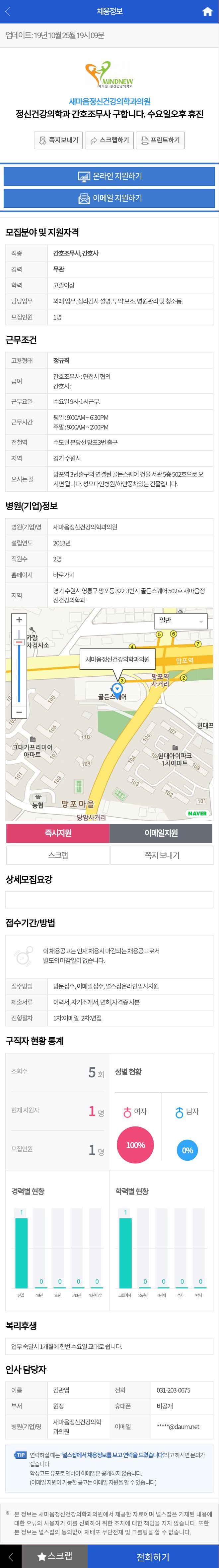The width and height of the screenshot is (219, 1568).
Task: Go back using the header arrow
Action: click(8, 12)
